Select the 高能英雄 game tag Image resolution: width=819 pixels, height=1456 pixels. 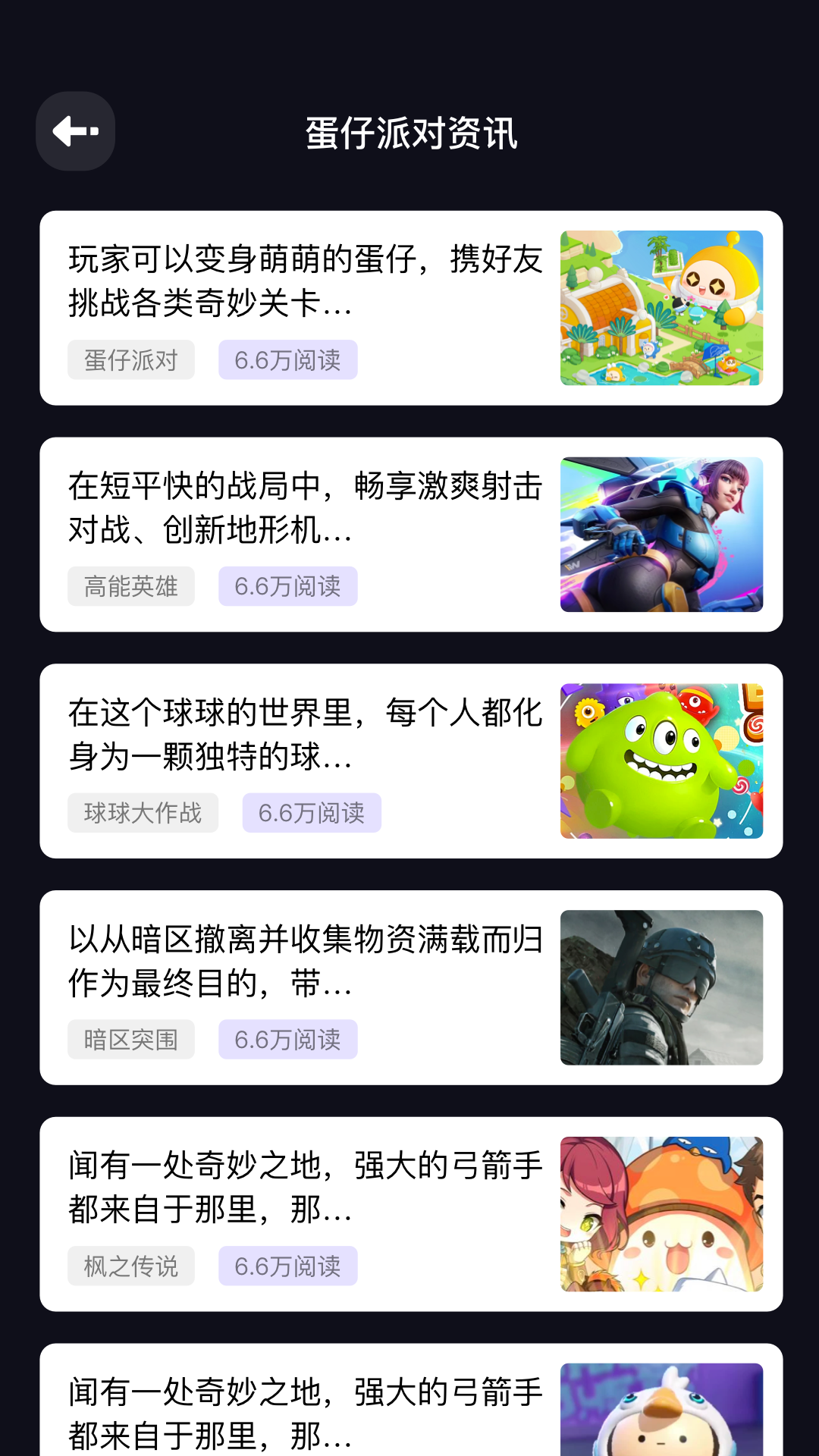pyautogui.click(x=130, y=586)
